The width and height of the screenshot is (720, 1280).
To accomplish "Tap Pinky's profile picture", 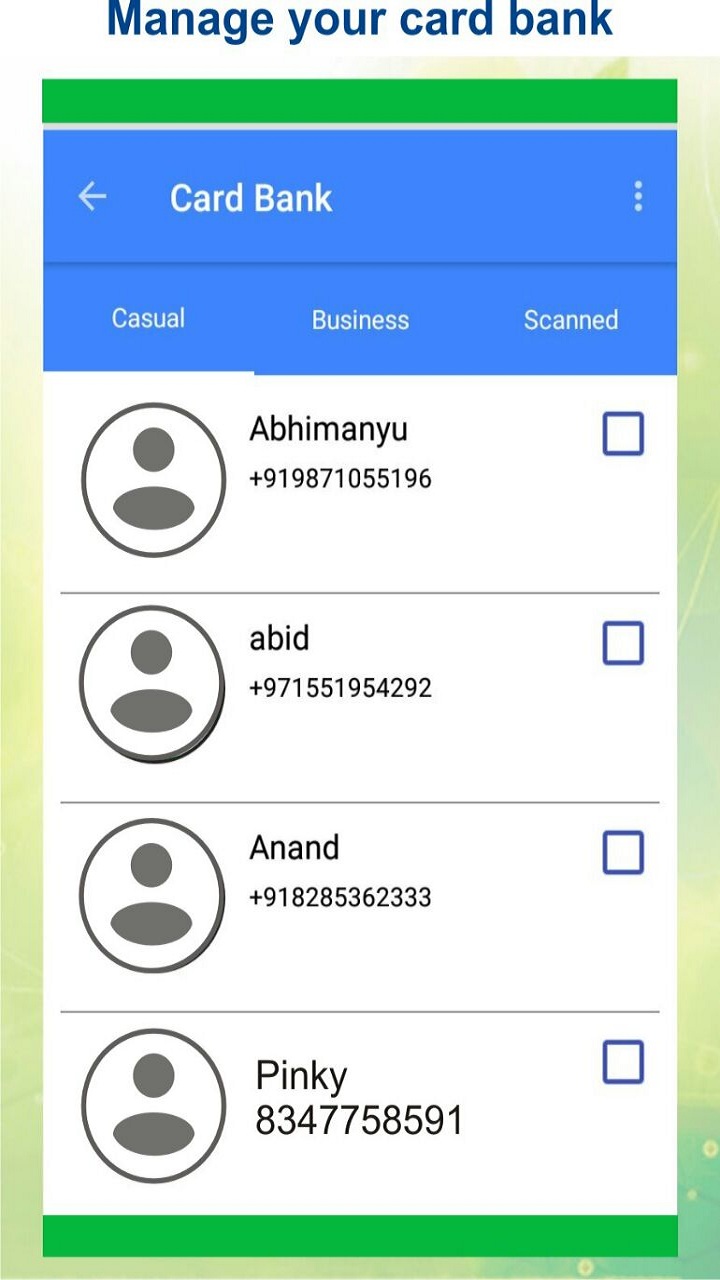I will (152, 1104).
